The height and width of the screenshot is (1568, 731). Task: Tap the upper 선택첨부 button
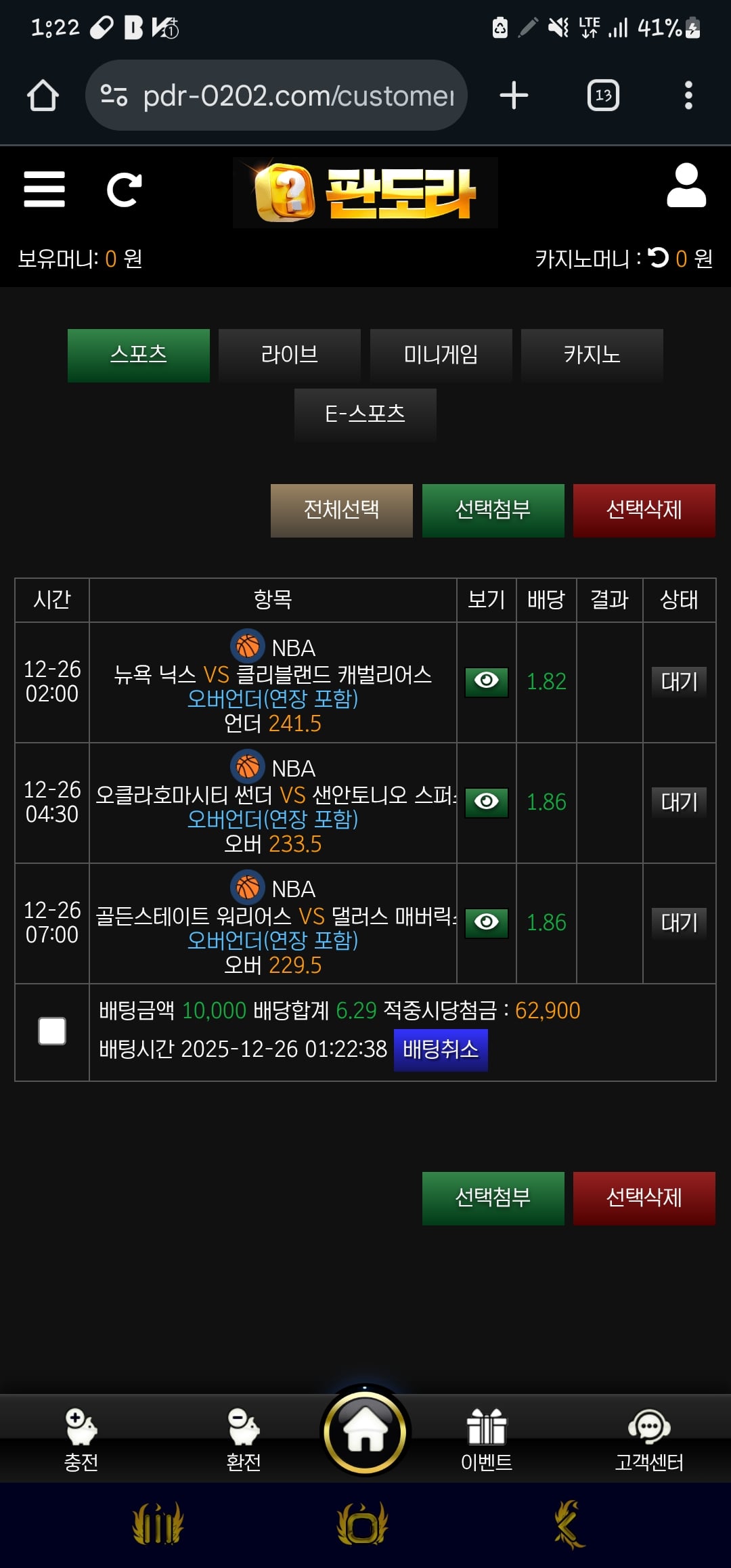pos(493,510)
